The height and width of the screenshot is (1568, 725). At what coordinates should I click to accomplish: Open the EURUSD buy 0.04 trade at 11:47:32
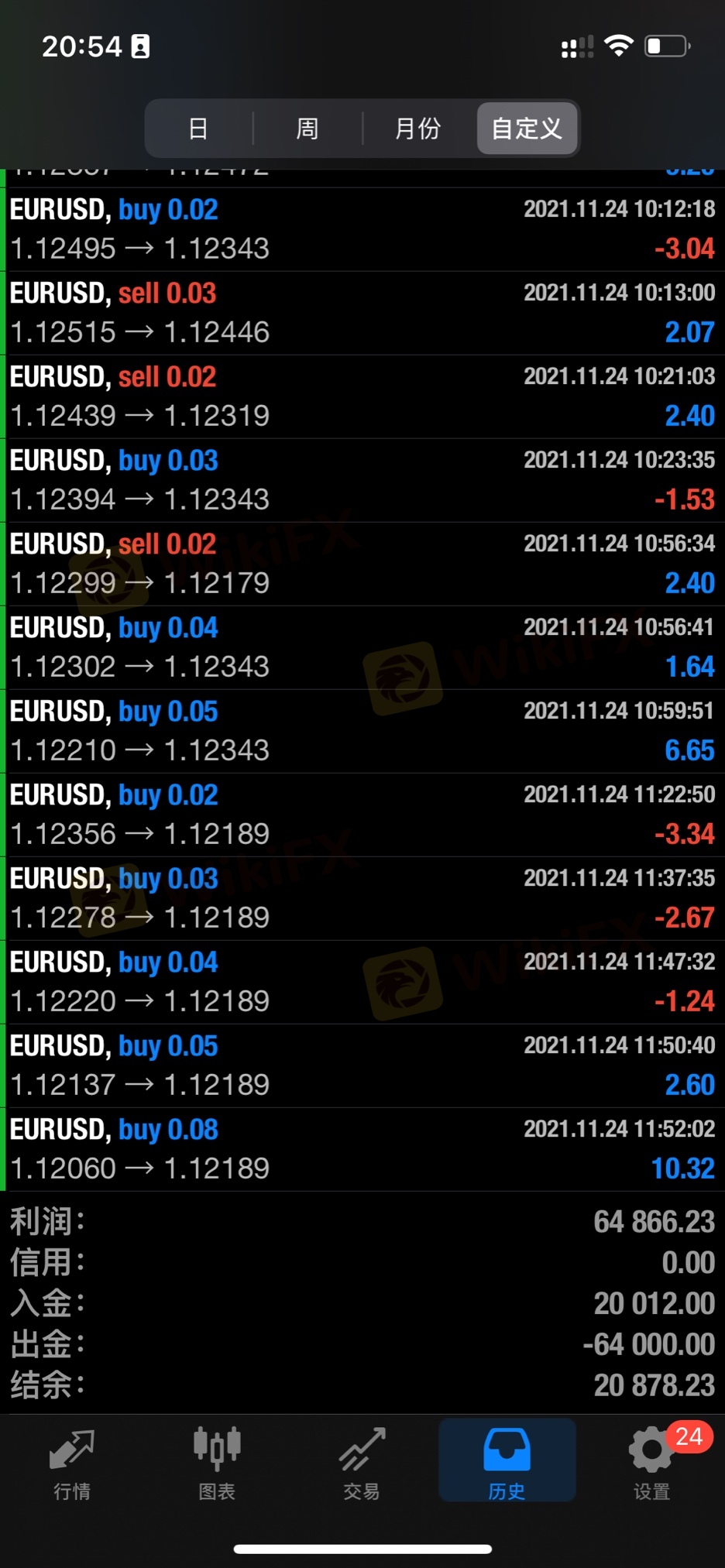362,982
